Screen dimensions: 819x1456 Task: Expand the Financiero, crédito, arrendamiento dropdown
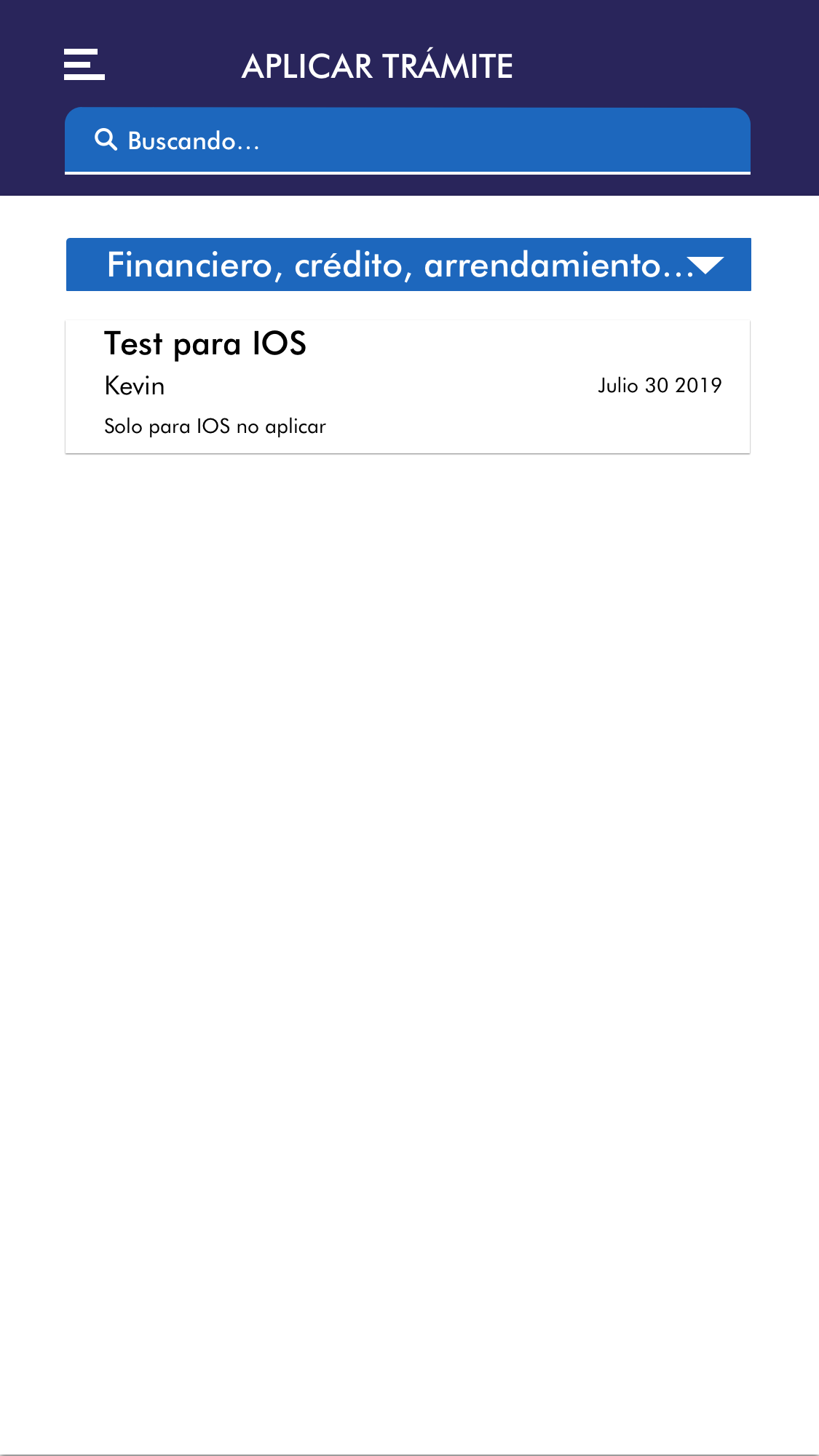point(408,265)
